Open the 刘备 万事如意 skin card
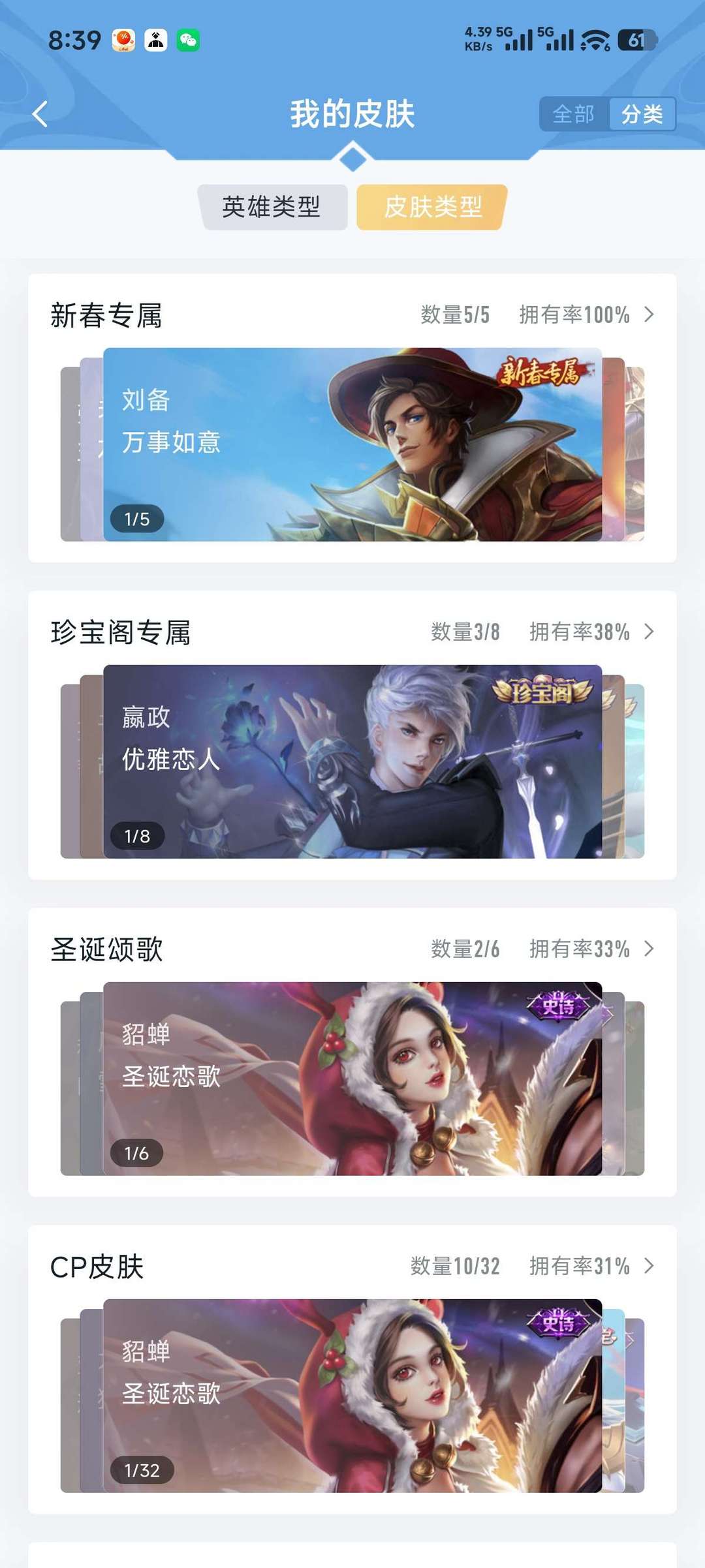Viewport: 705px width, 1568px height. [352, 444]
